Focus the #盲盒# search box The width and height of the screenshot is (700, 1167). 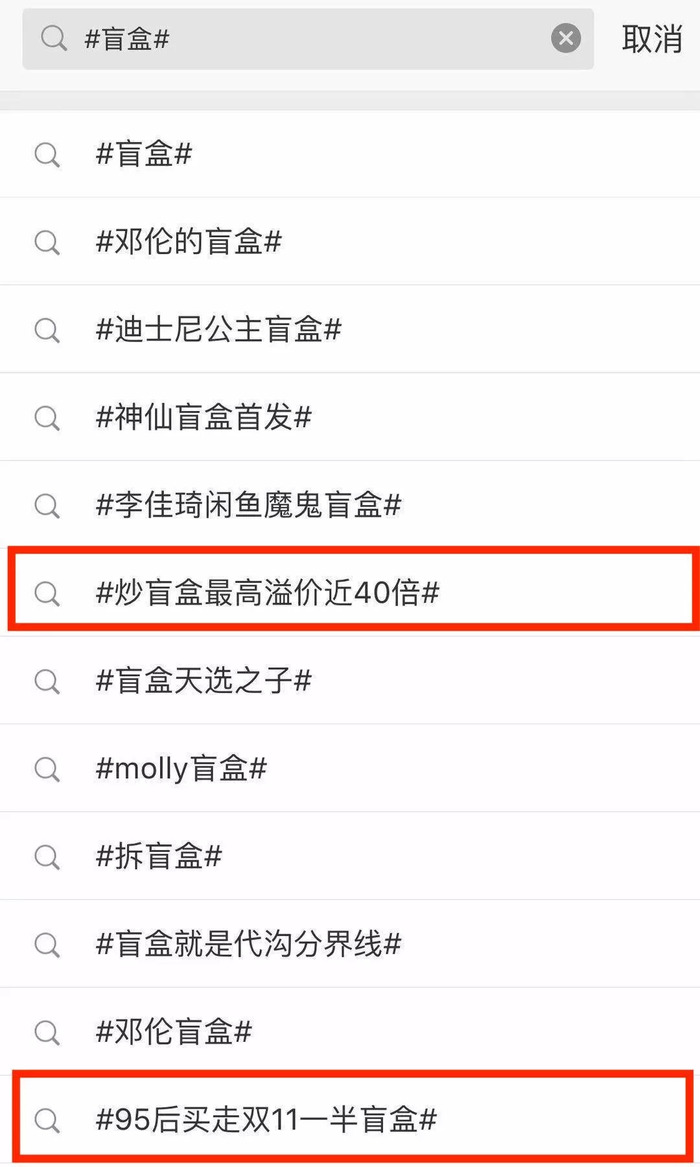pyautogui.click(x=308, y=39)
